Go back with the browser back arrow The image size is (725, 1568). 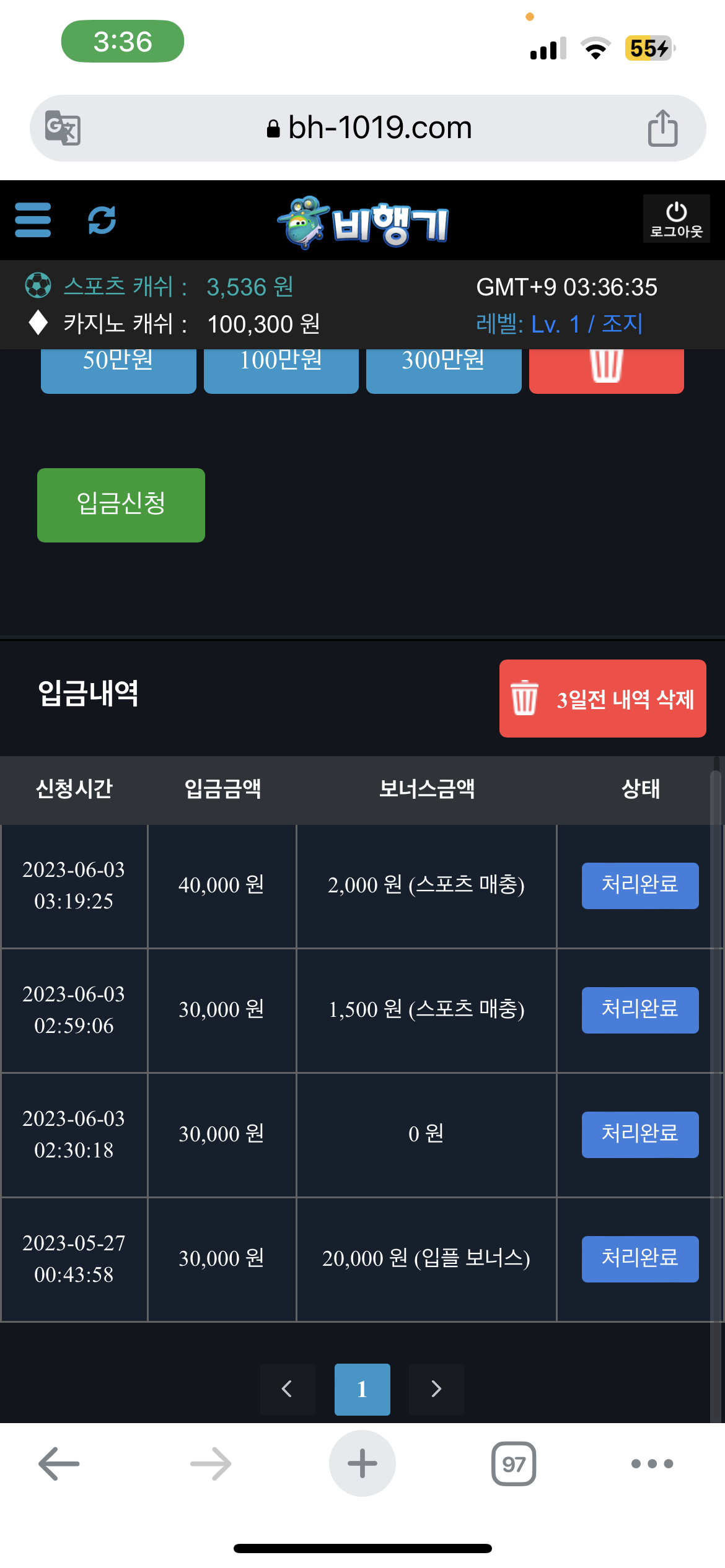[59, 1463]
